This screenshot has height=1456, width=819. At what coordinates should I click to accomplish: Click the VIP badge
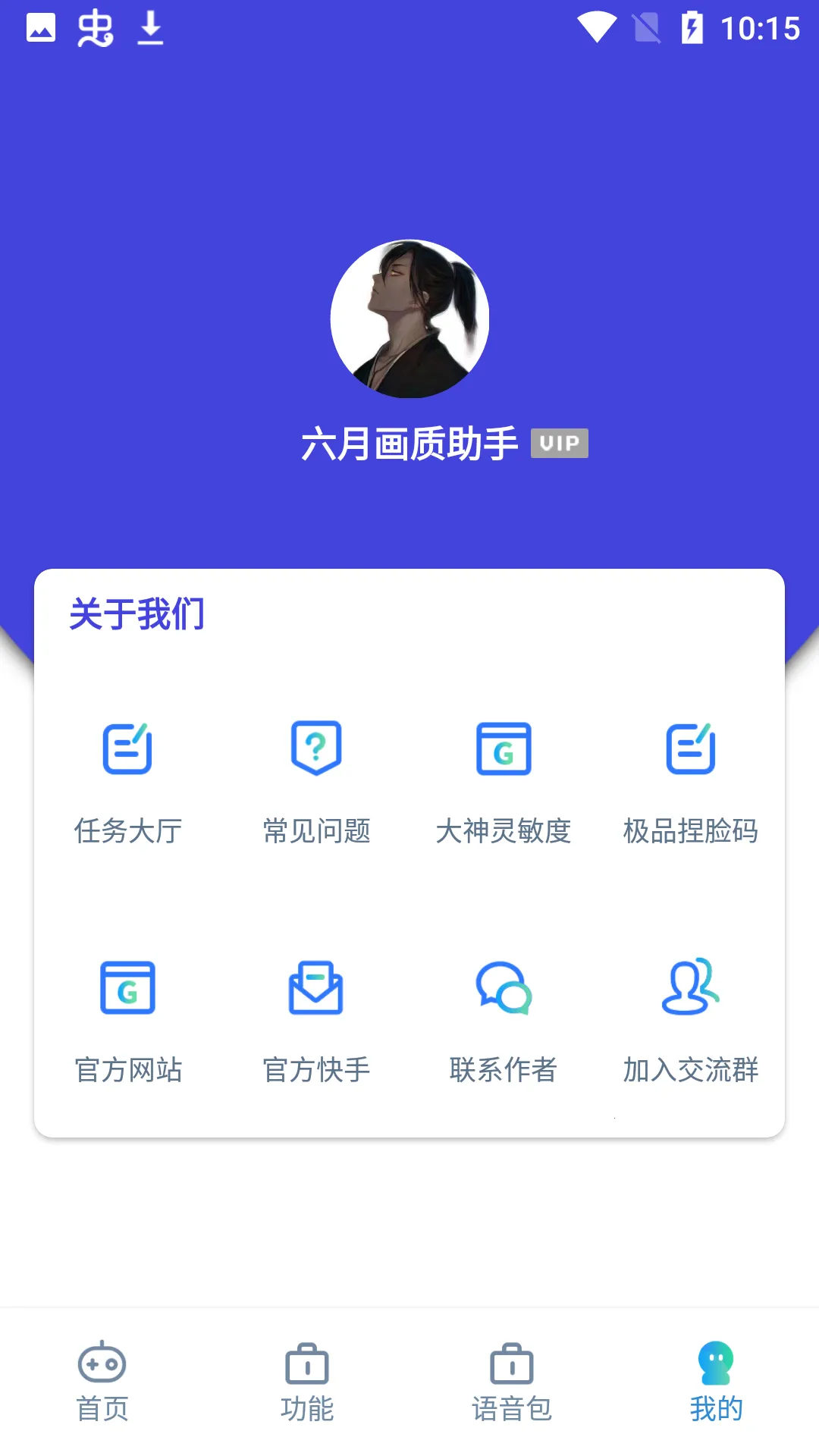pos(560,444)
